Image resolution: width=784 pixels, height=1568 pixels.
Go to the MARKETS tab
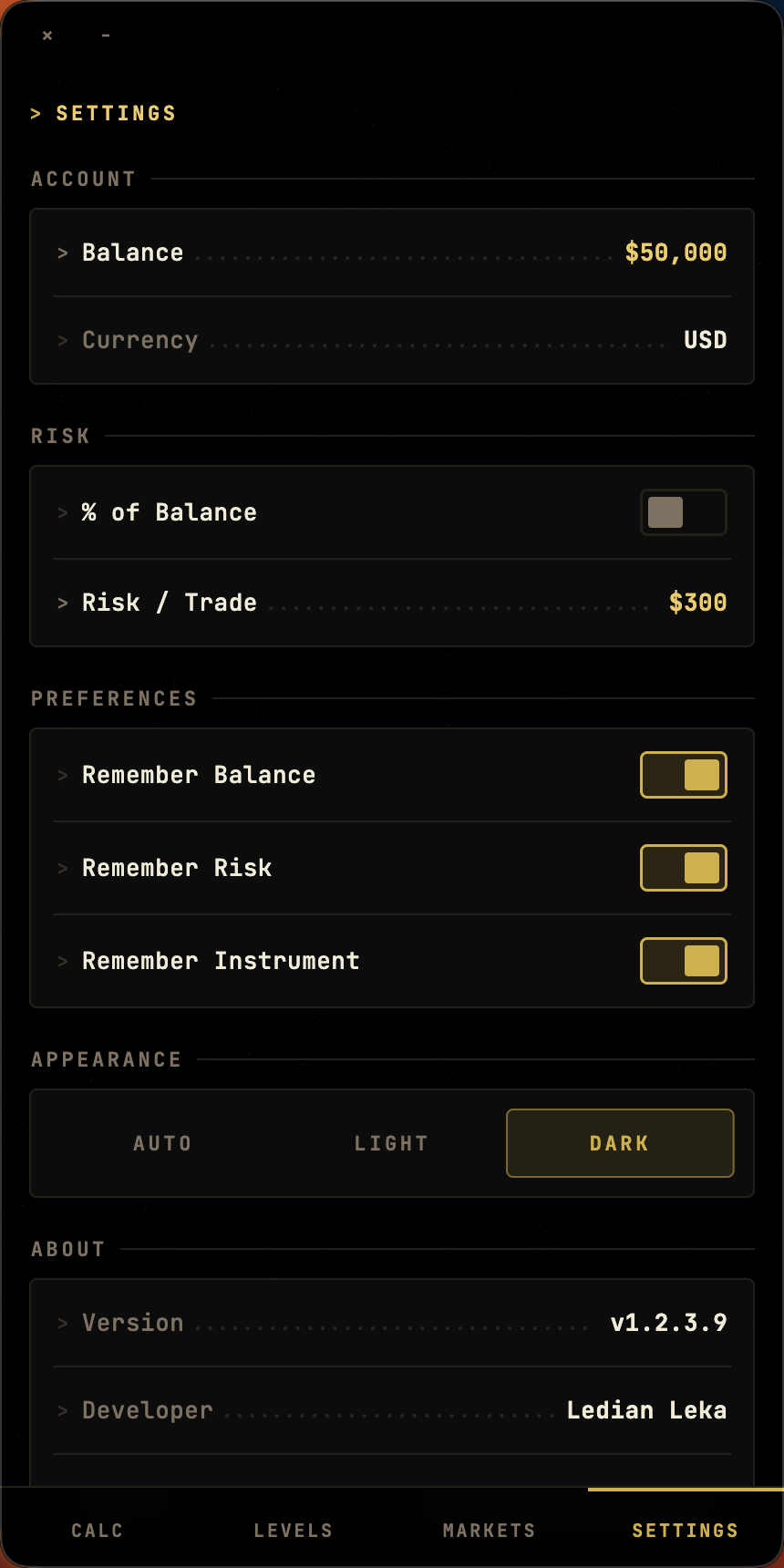[x=490, y=1531]
